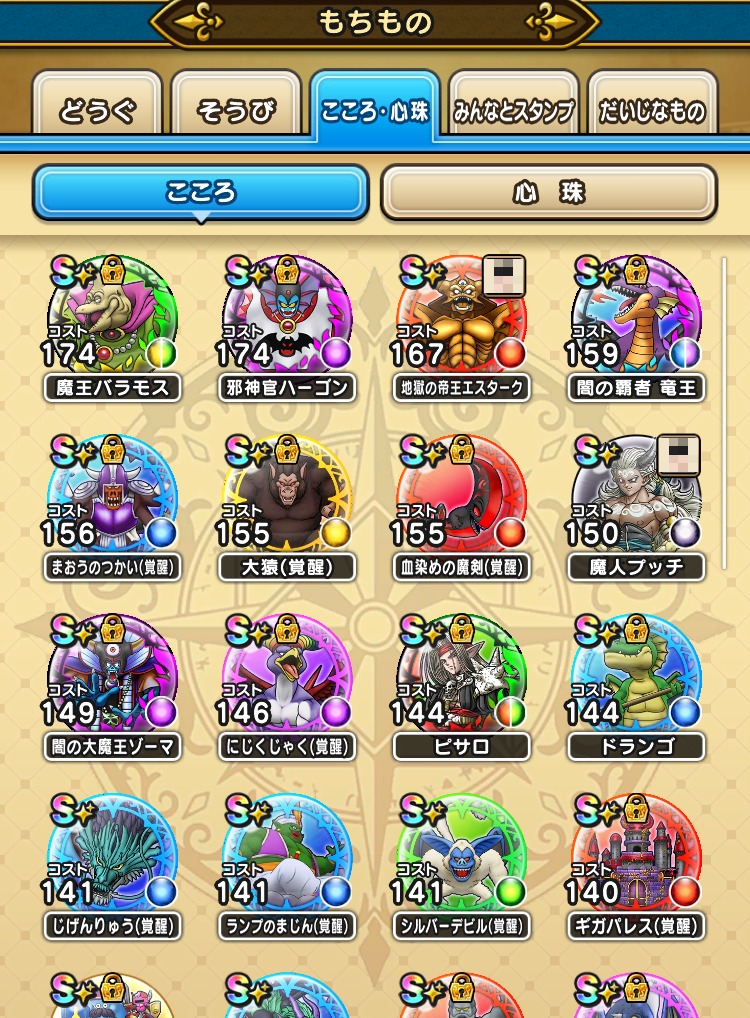Screen dimensions: 750x1018
Task: Switch to the どうぐ tab
Action: coord(97,110)
